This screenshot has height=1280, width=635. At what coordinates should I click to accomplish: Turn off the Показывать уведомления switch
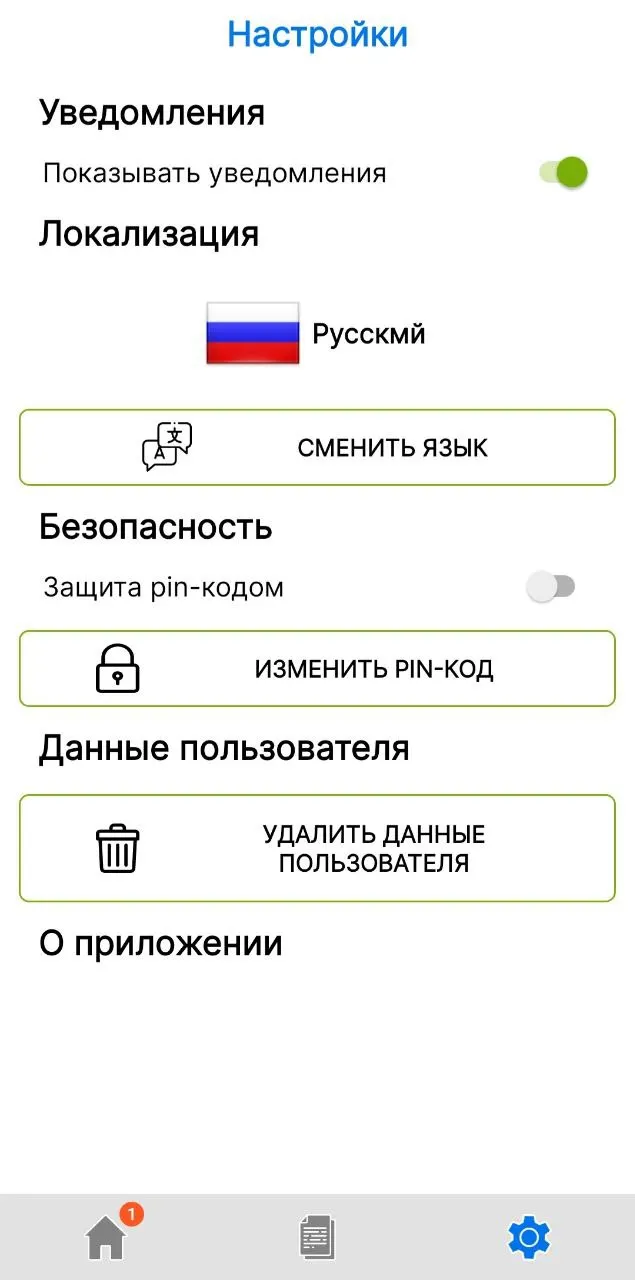click(x=563, y=172)
